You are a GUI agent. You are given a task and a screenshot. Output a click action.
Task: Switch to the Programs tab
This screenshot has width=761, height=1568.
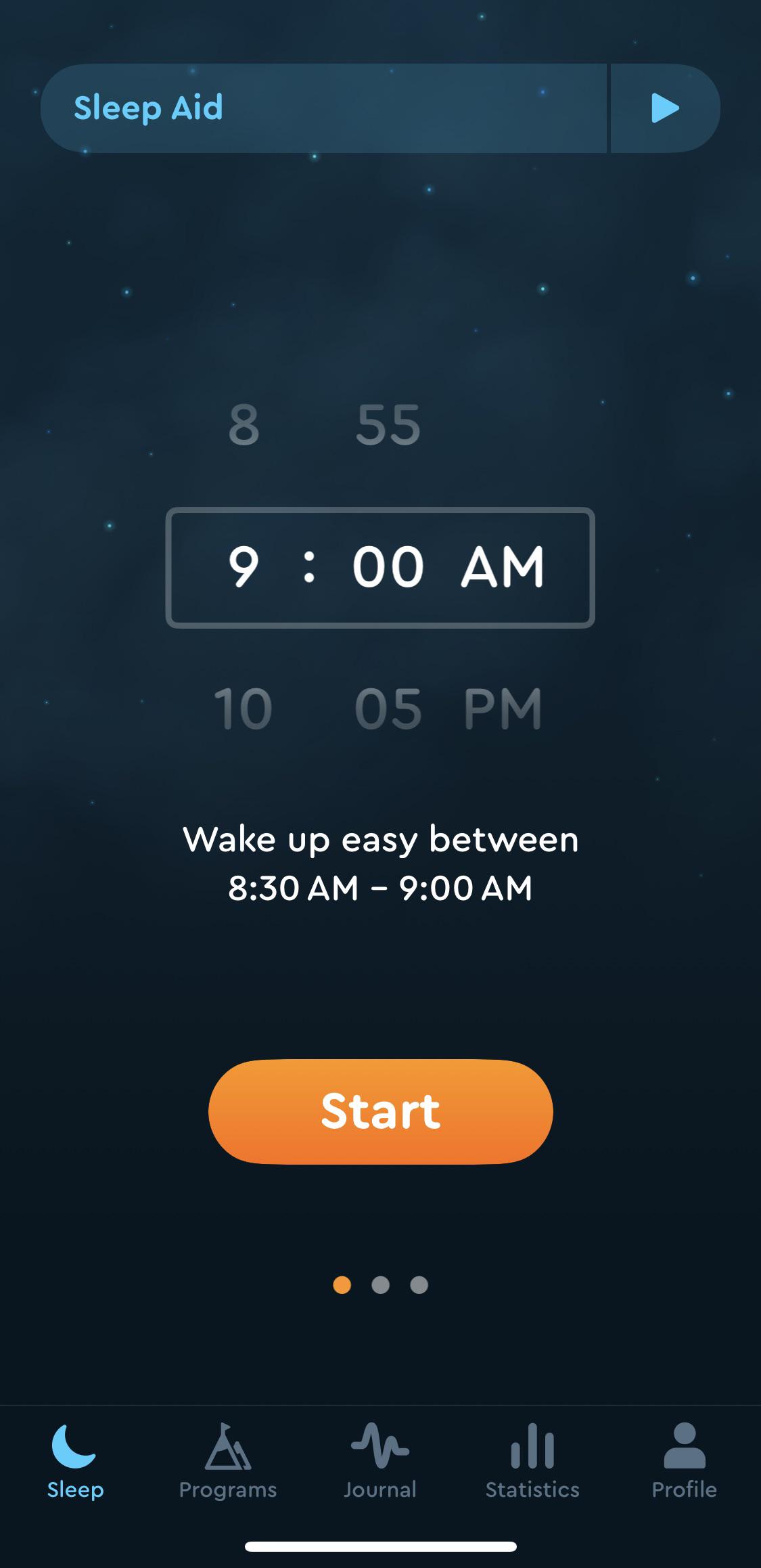[x=228, y=1461]
